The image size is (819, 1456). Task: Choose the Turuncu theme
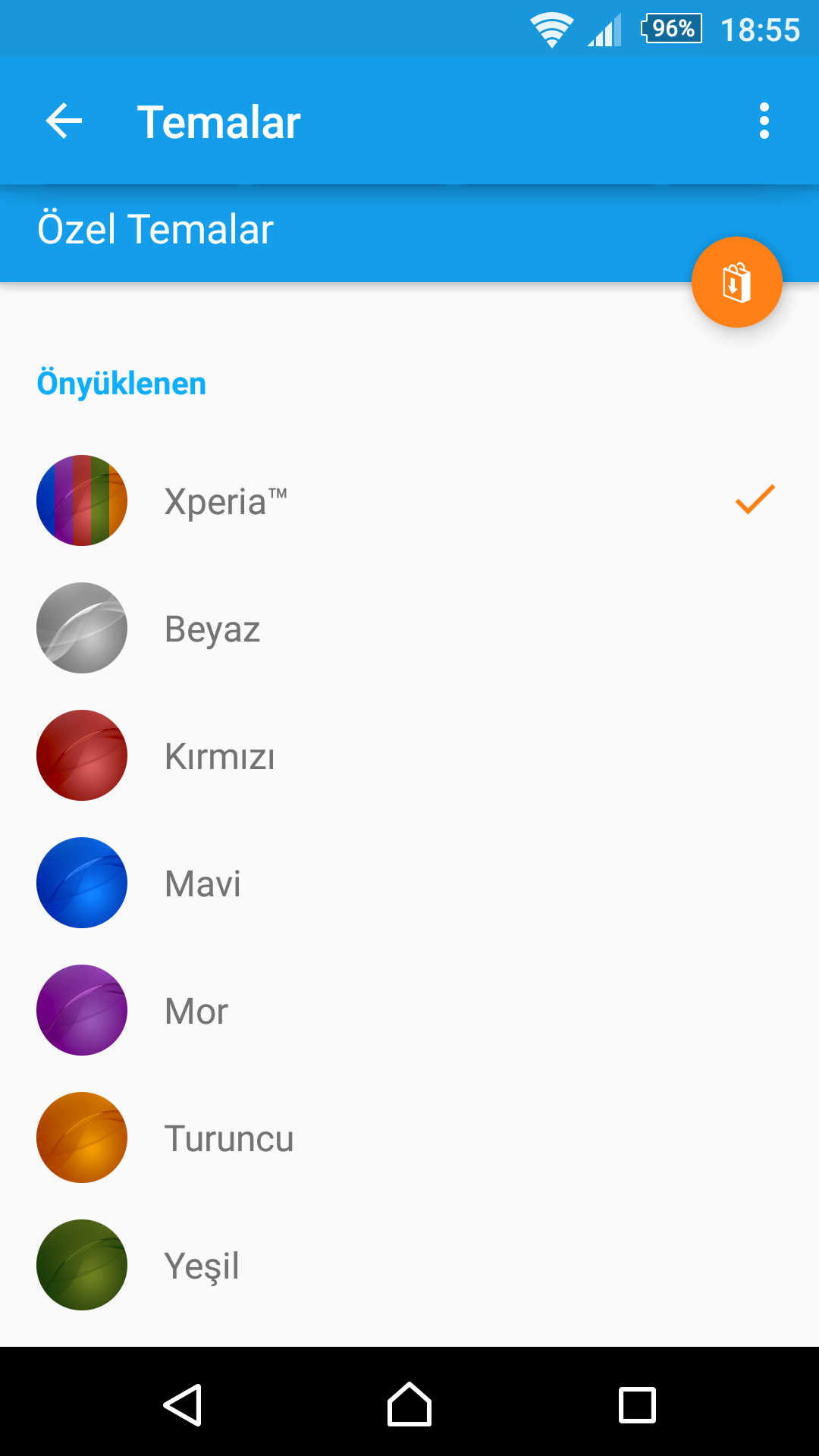tap(409, 1137)
